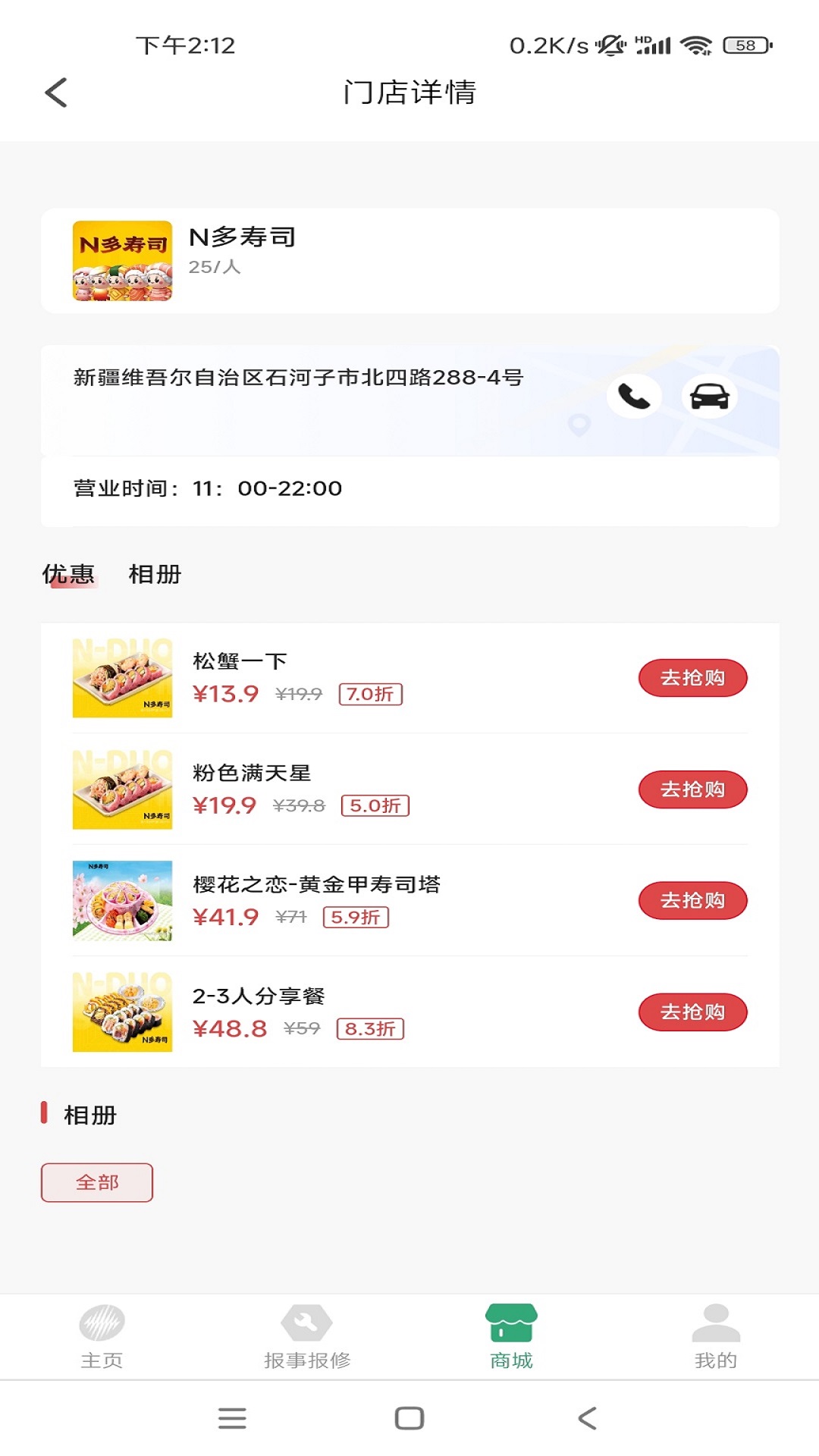
Task: Switch to the 优惠 tab
Action: click(x=68, y=574)
